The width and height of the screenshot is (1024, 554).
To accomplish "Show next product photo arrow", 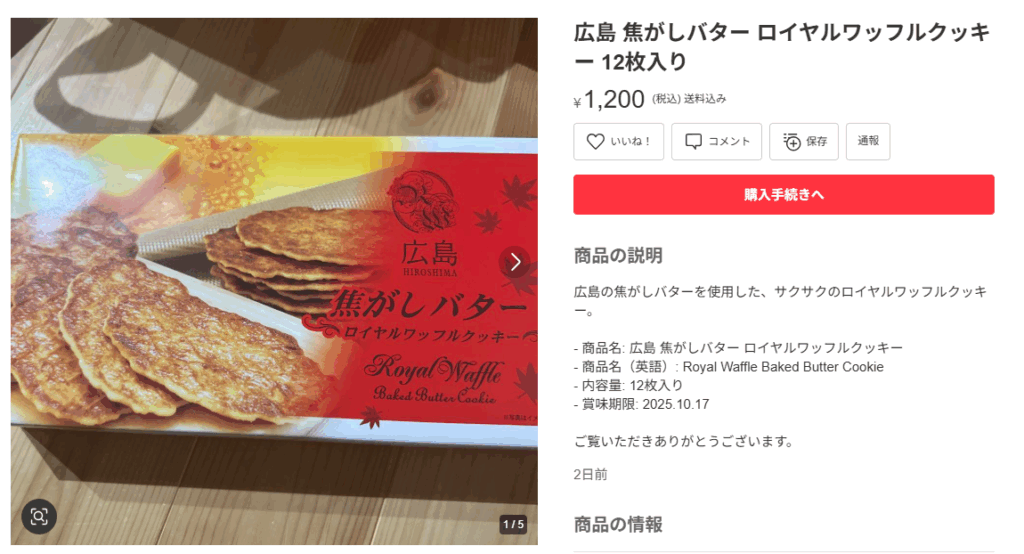I will (515, 262).
